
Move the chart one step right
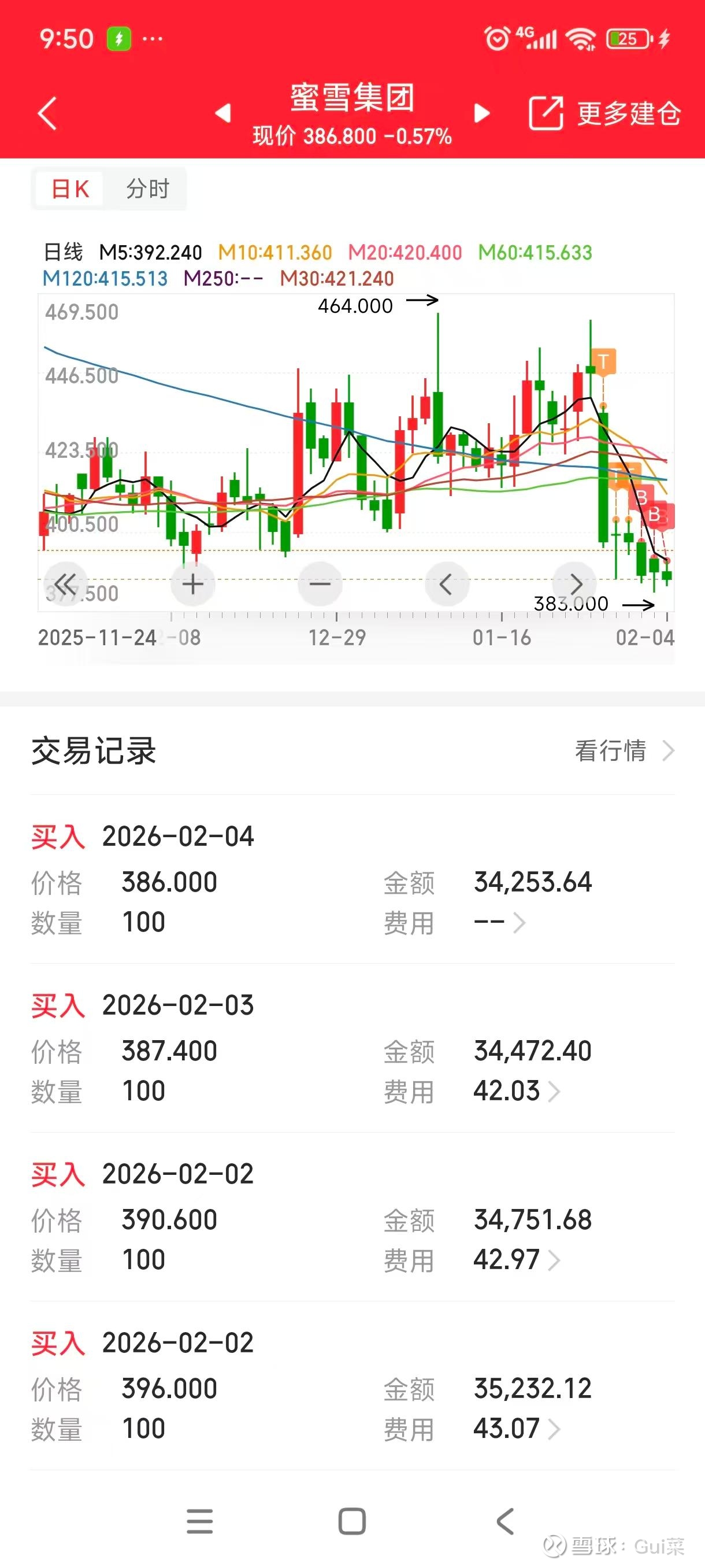(575, 585)
